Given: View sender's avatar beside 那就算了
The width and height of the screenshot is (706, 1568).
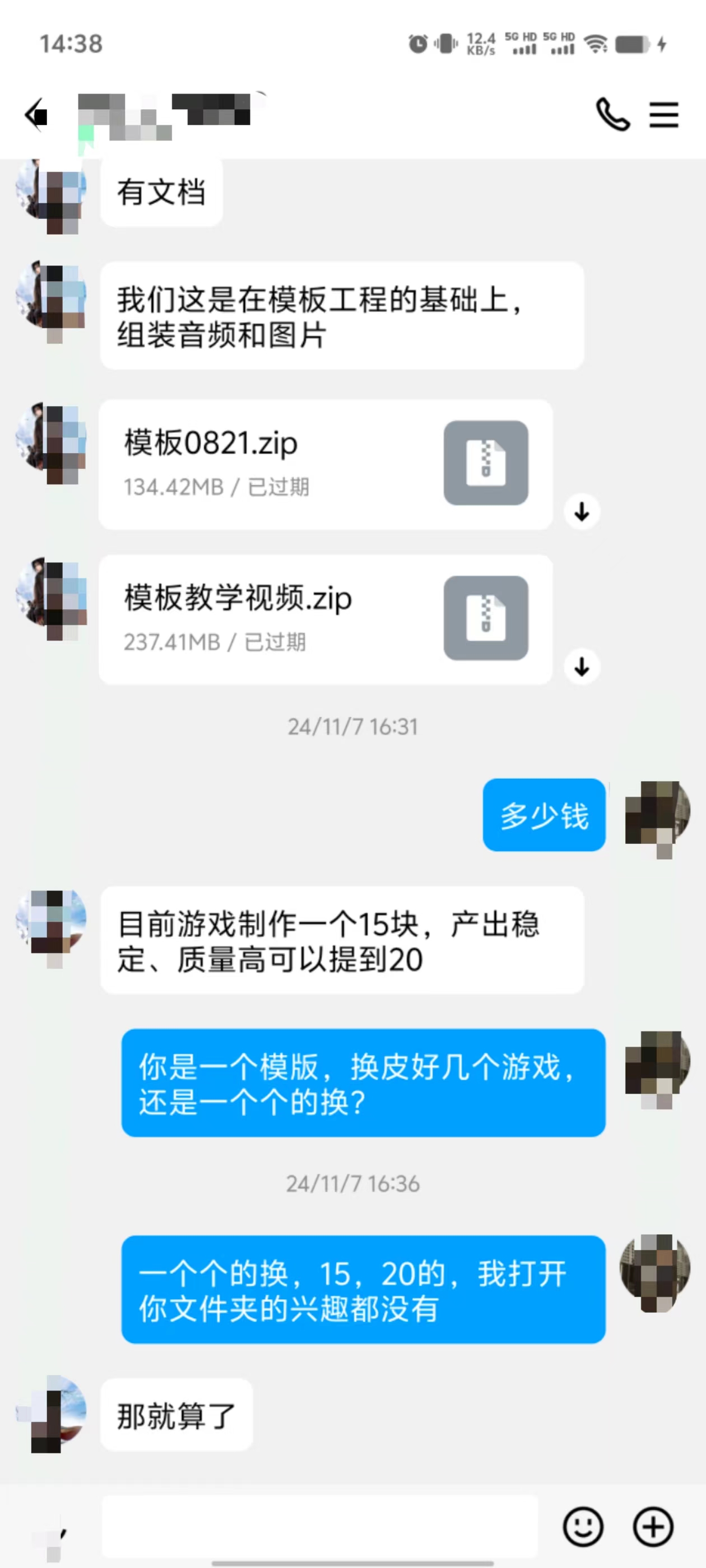Looking at the screenshot, I should tap(51, 1413).
